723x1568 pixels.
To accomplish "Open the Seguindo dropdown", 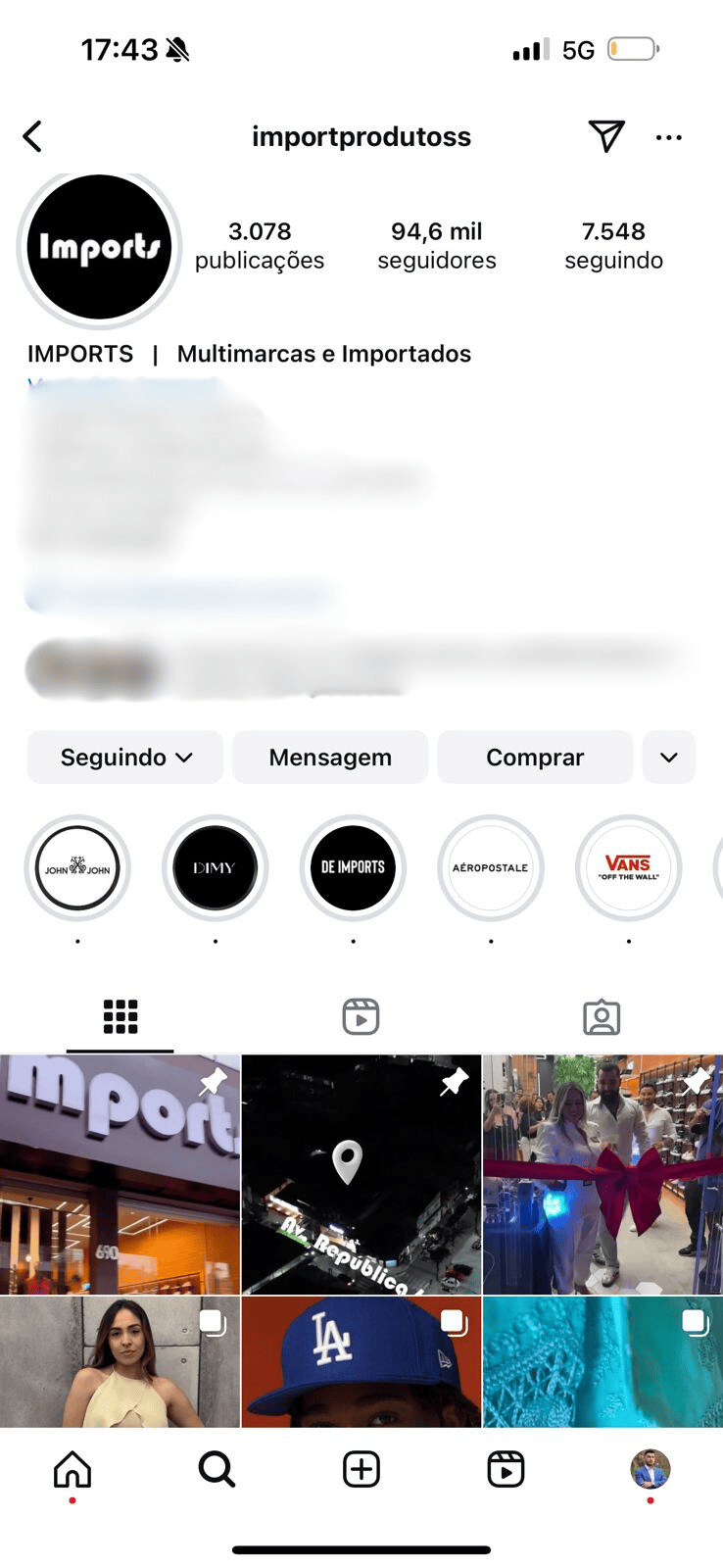I will click(125, 757).
